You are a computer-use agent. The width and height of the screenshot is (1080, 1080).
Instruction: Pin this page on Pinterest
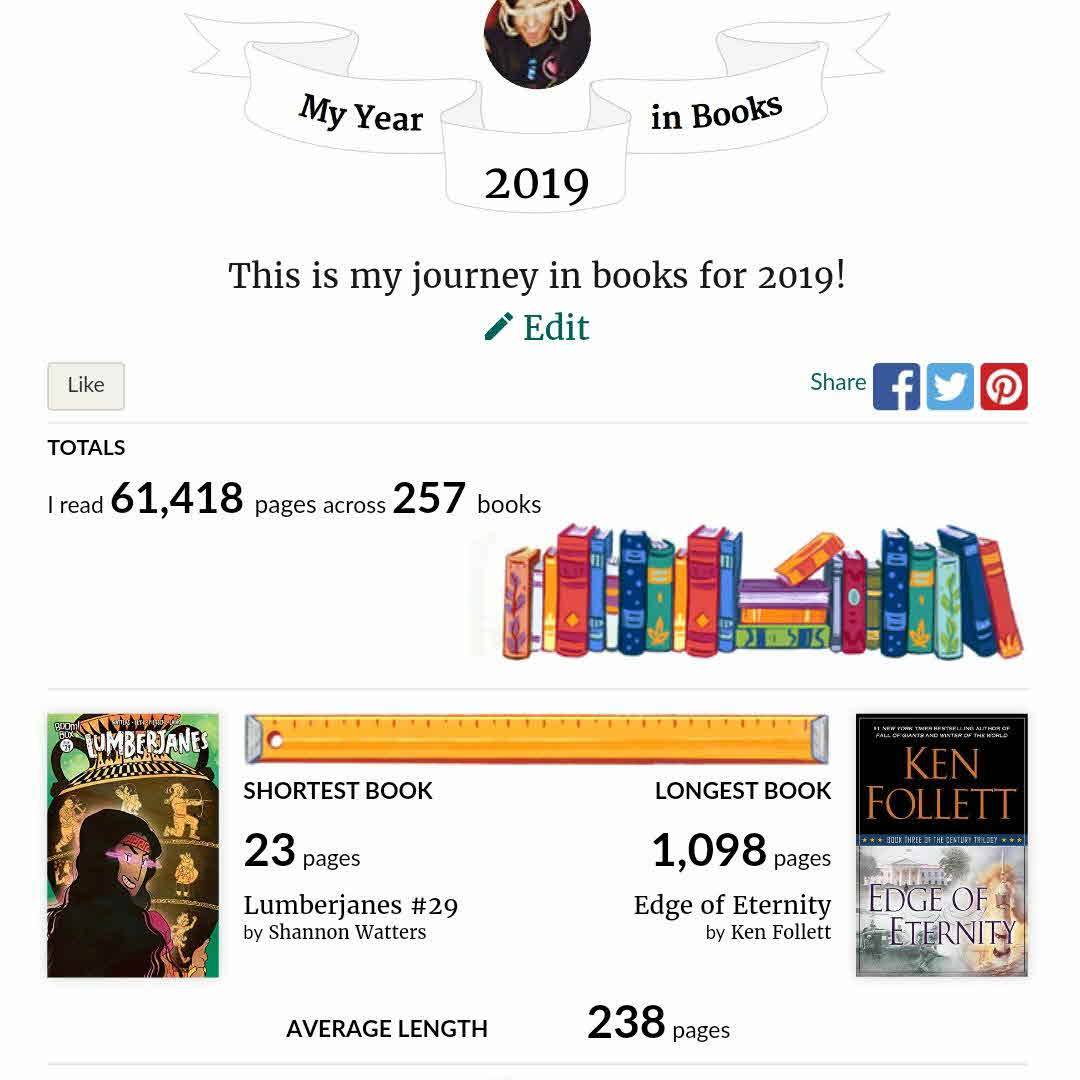[1004, 386]
